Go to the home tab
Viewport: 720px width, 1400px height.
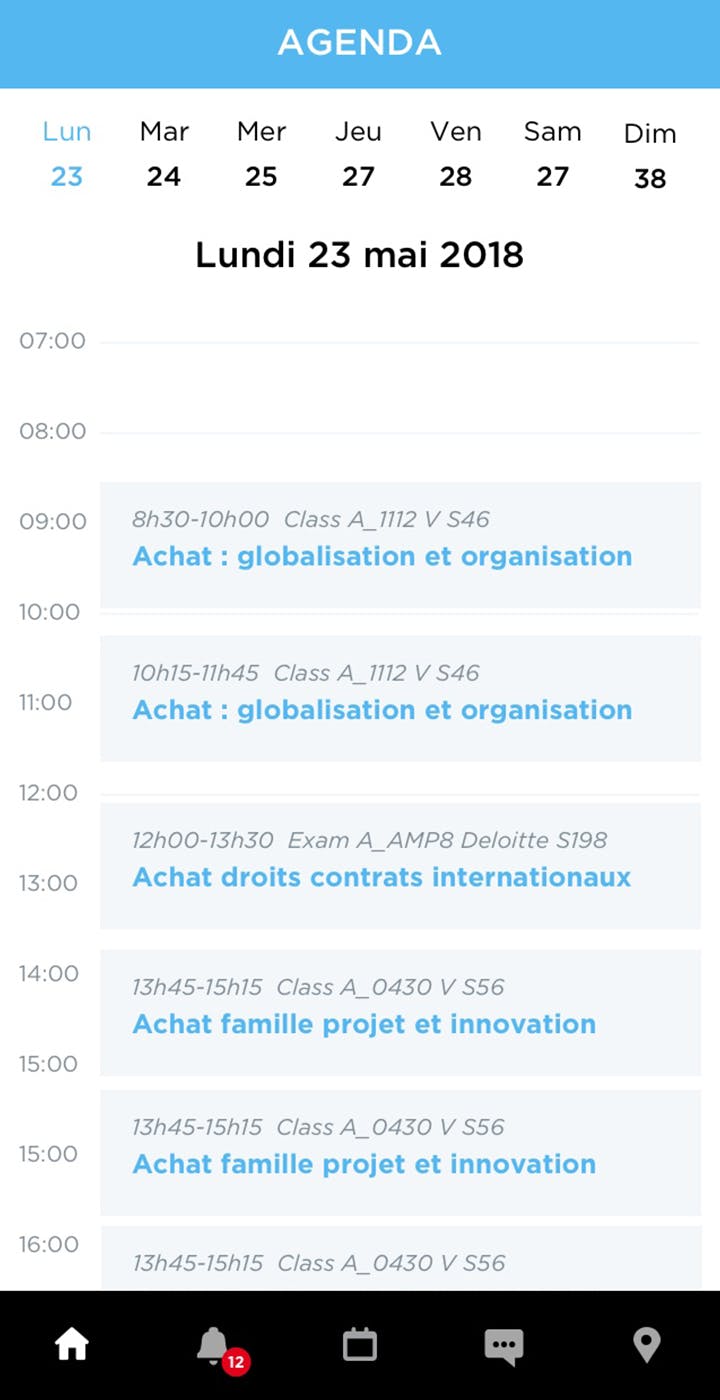point(72,1345)
